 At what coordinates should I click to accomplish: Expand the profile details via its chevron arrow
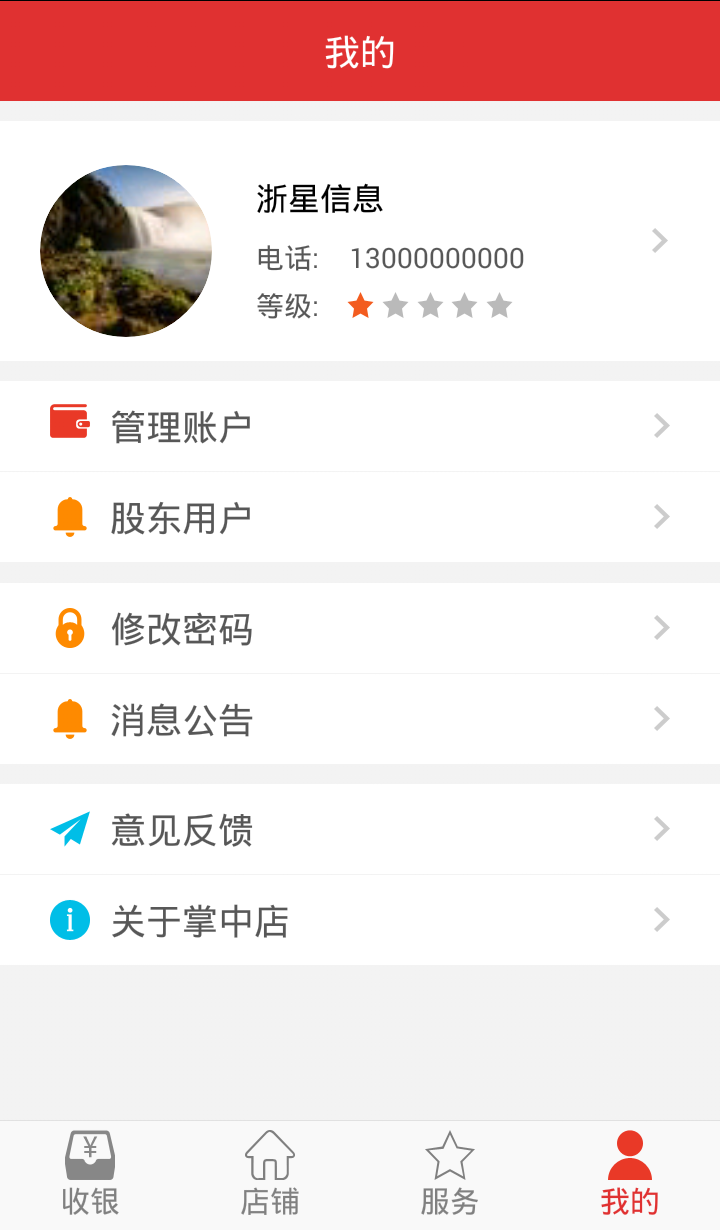[x=659, y=240]
